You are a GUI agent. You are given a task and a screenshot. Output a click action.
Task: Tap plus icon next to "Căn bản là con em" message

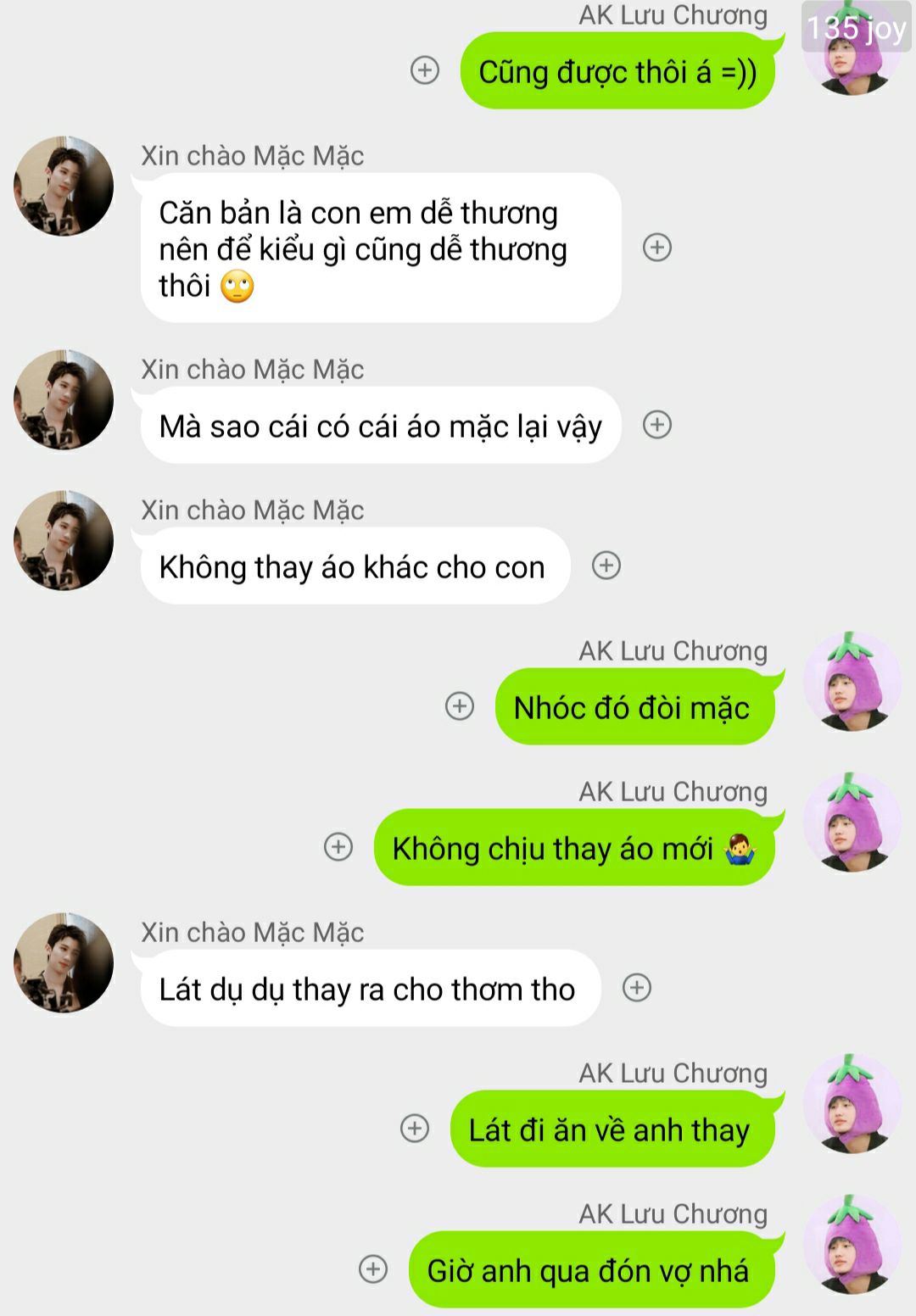click(x=657, y=248)
